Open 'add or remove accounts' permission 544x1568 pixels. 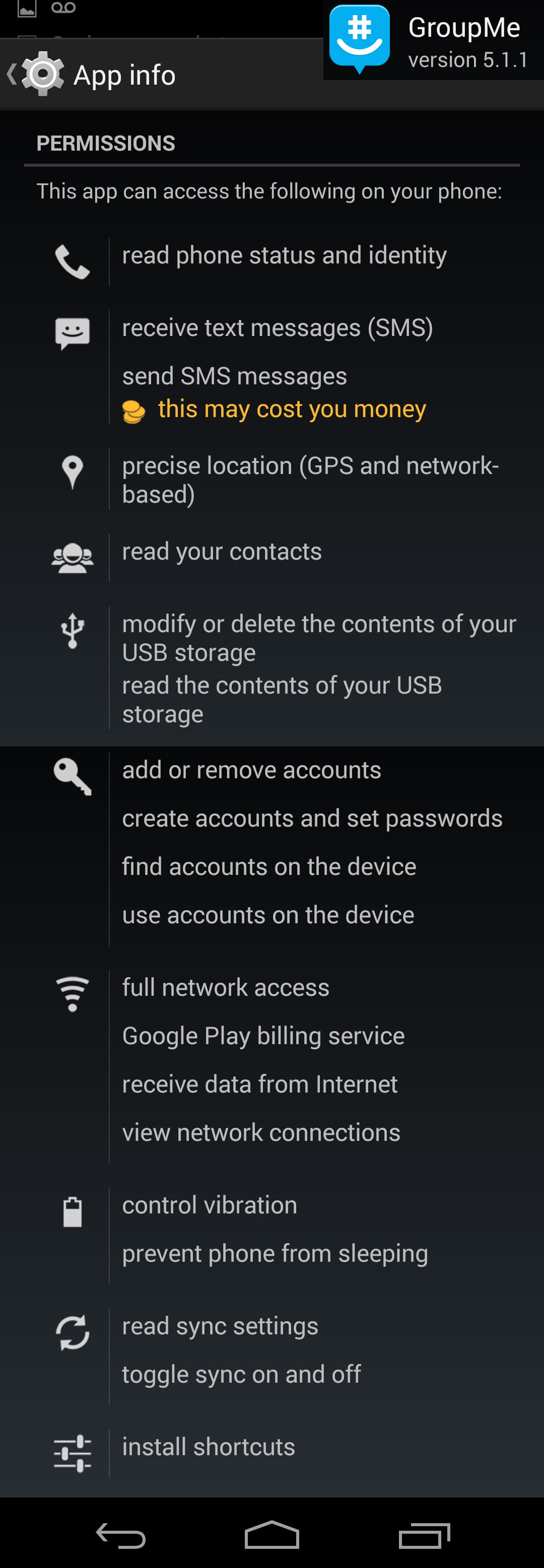[251, 770]
